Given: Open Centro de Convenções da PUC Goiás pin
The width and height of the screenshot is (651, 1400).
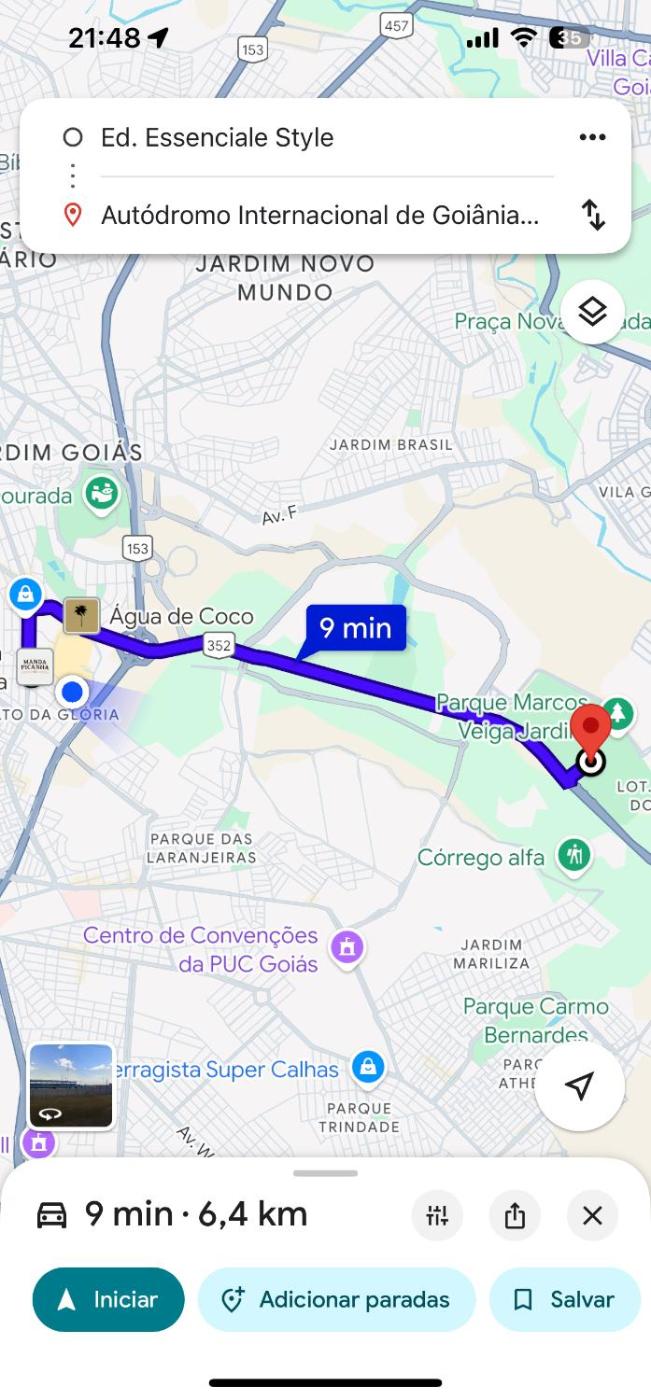Looking at the screenshot, I should point(347,946).
